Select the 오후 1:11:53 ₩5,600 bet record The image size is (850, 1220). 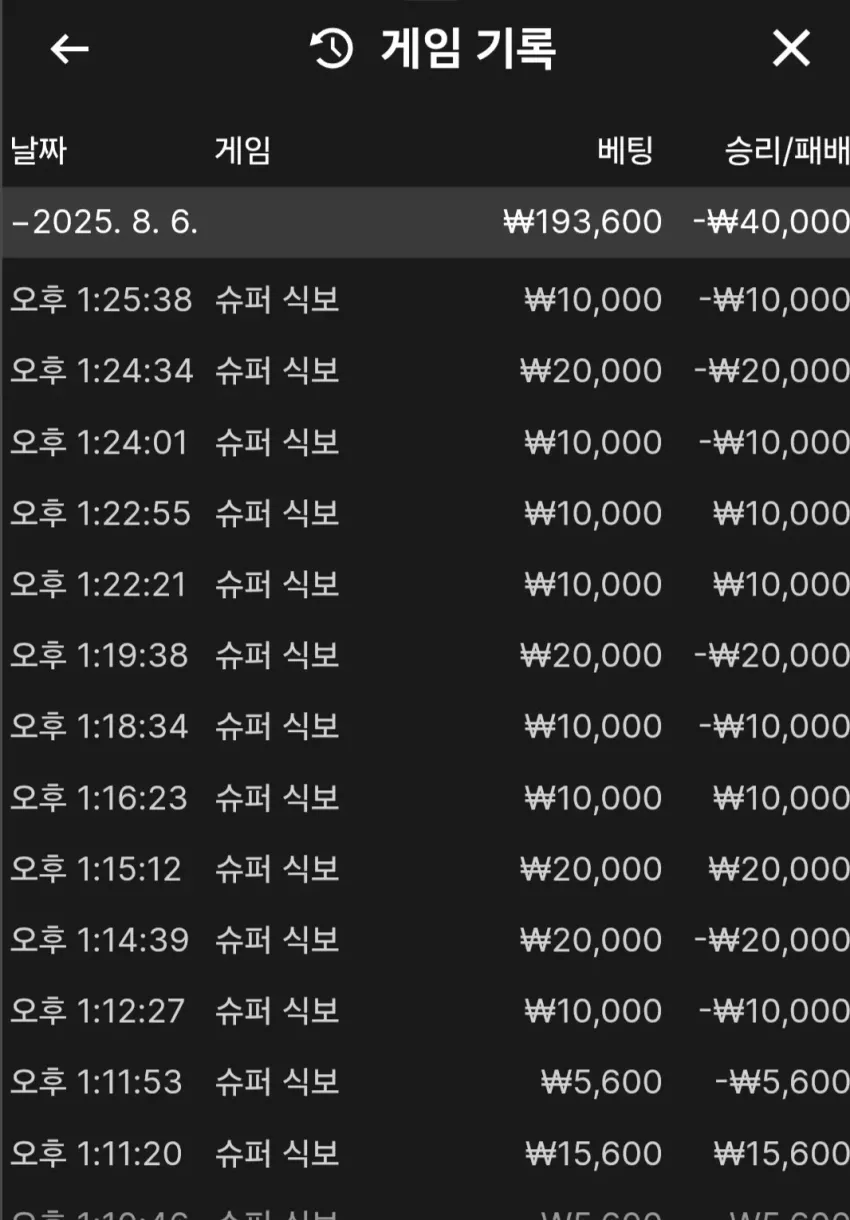(425, 1082)
